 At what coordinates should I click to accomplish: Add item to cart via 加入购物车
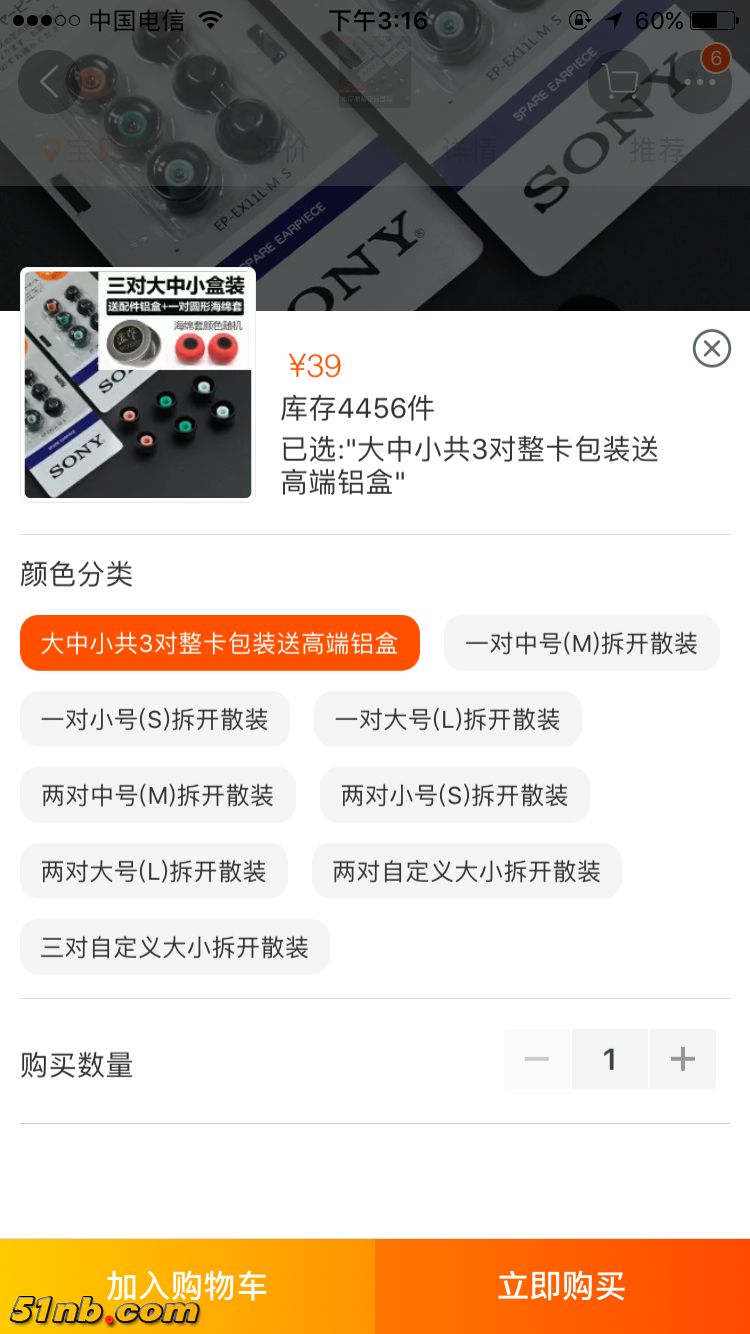pyautogui.click(x=187, y=1286)
